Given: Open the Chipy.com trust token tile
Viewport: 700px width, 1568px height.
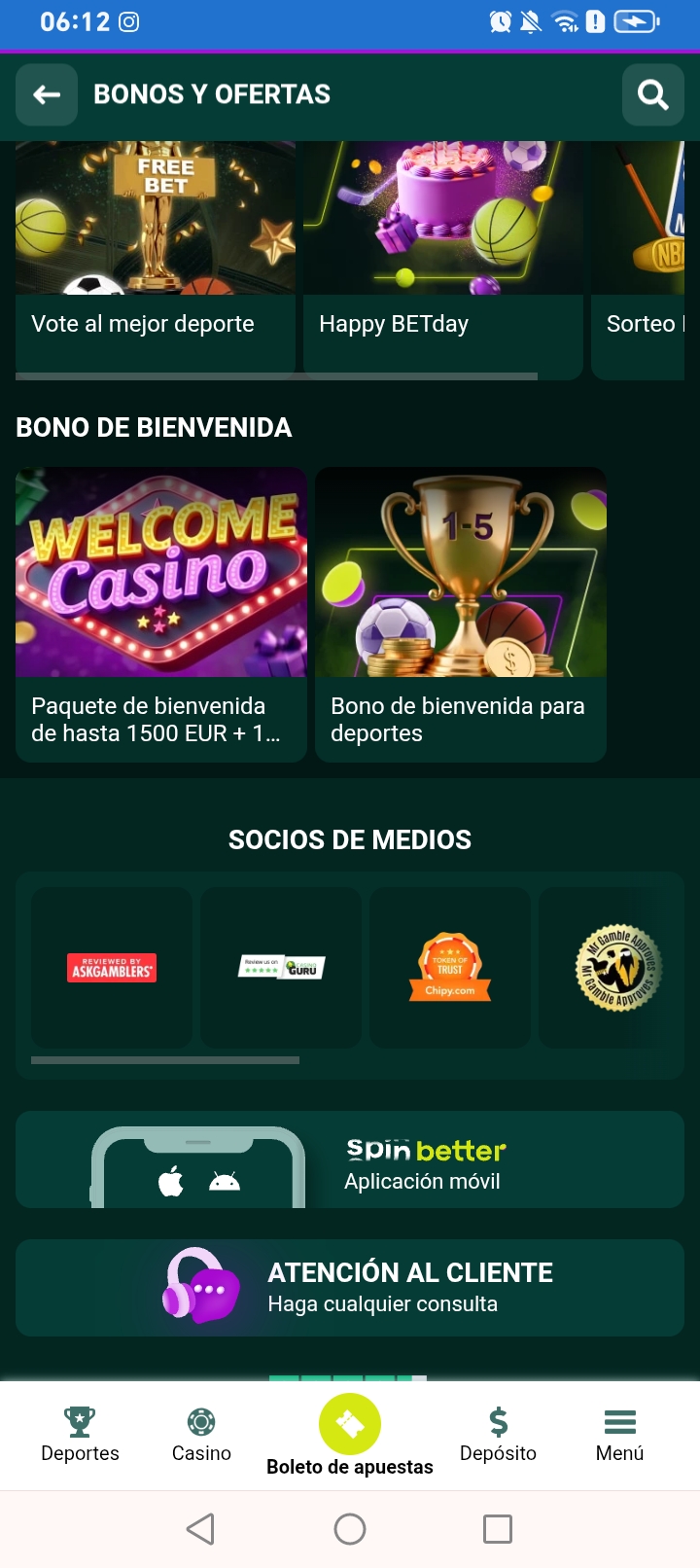Looking at the screenshot, I should [450, 967].
